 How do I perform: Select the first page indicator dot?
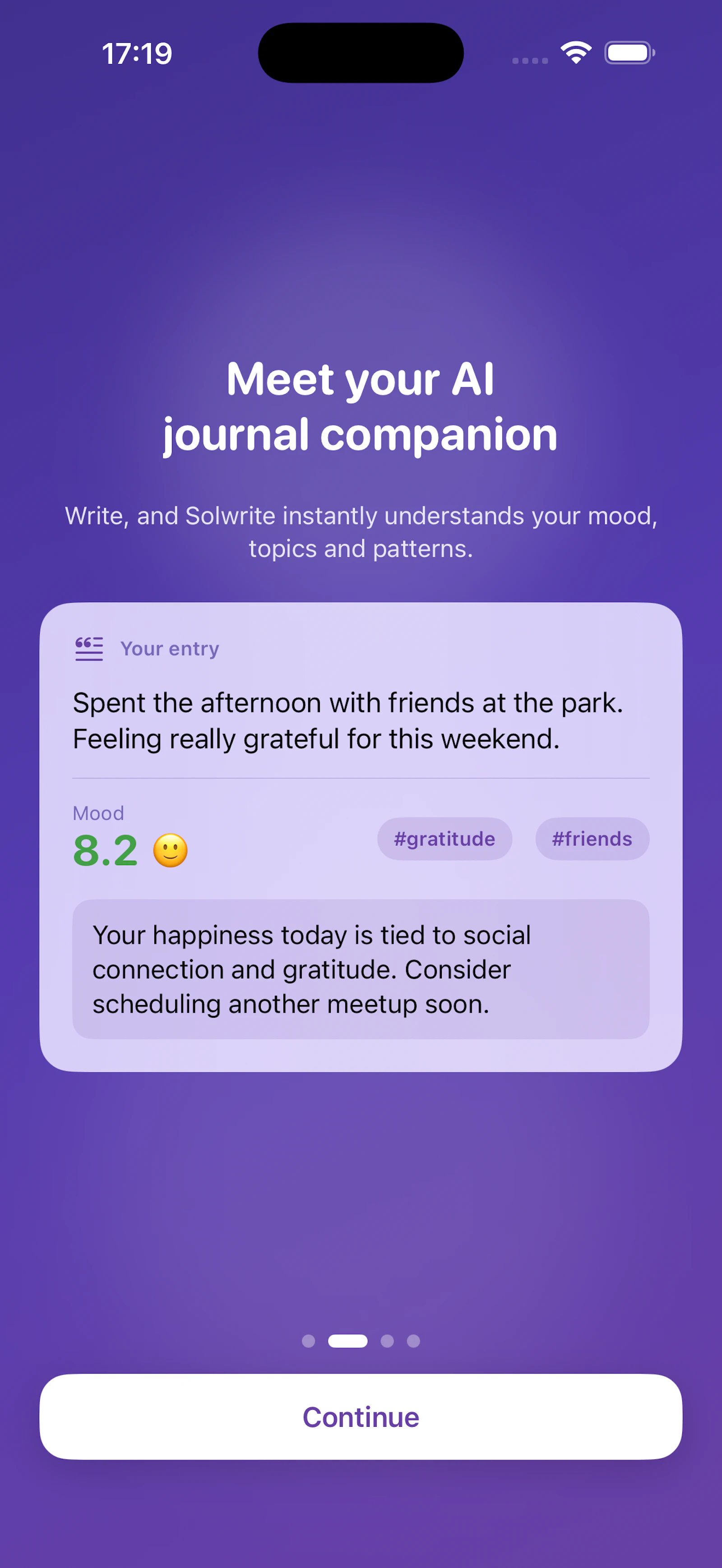click(x=309, y=1341)
